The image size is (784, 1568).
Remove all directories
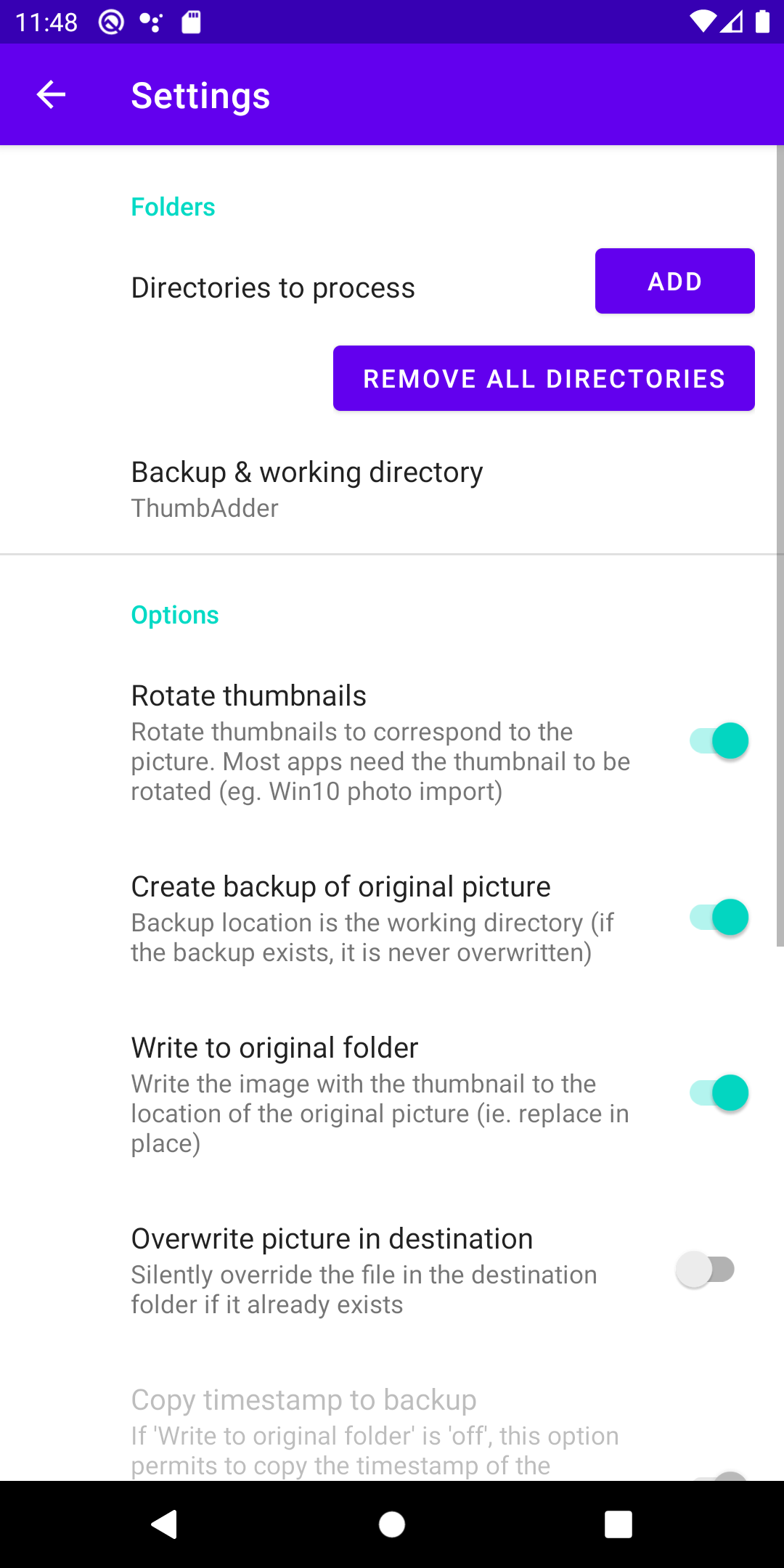tap(544, 378)
